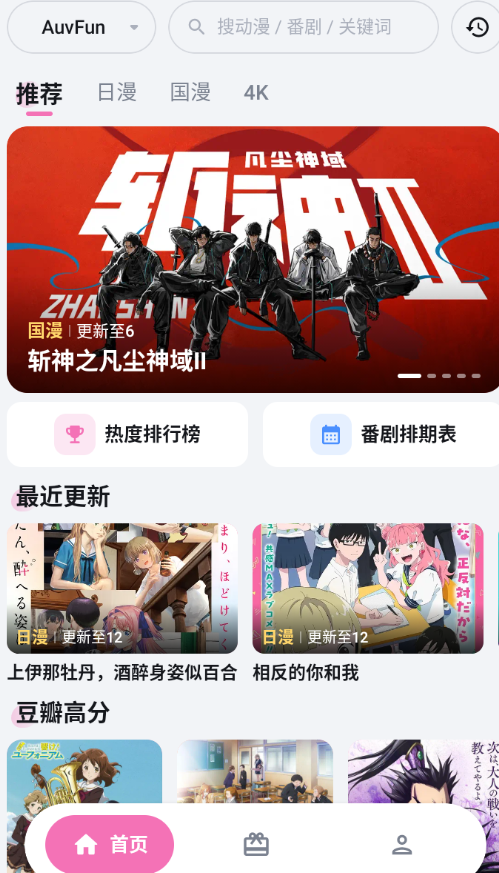
Task: Open 热度排行榜 ranking list
Action: point(128,434)
